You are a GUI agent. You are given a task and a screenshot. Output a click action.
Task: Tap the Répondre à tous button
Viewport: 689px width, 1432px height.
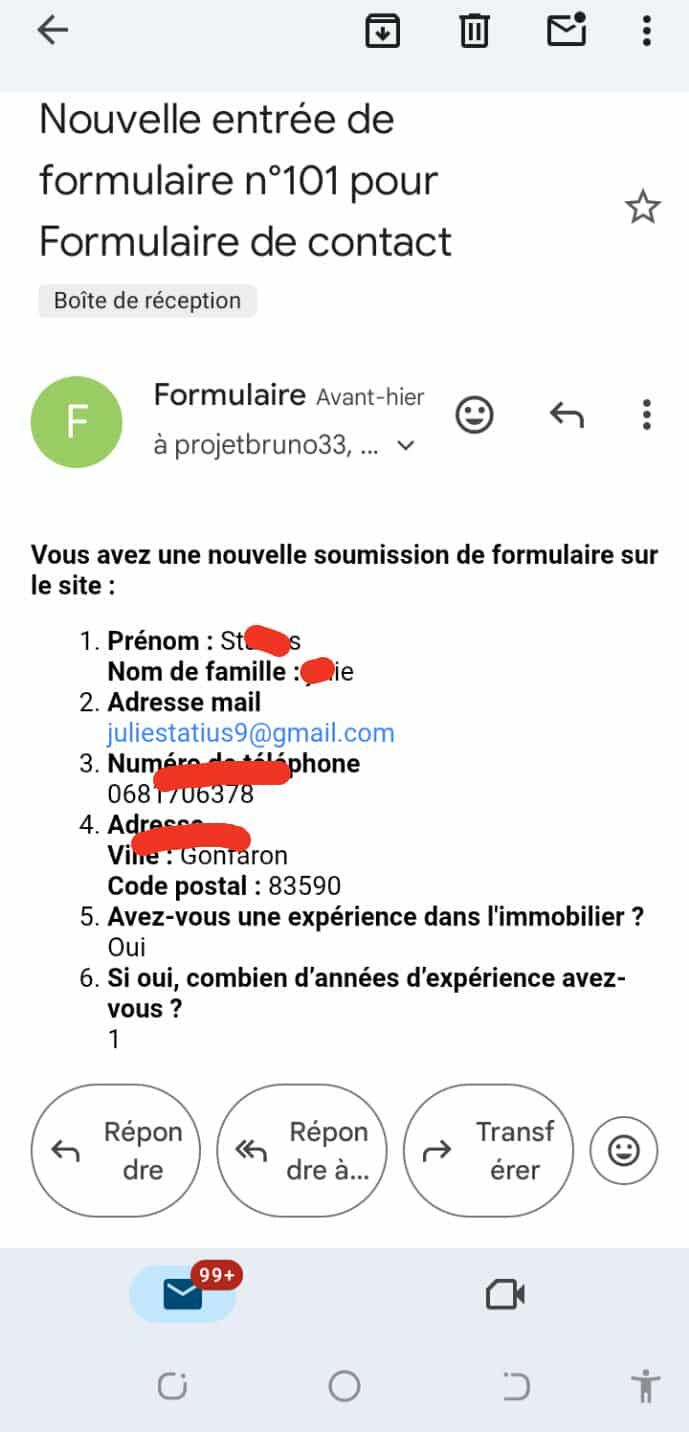301,1150
